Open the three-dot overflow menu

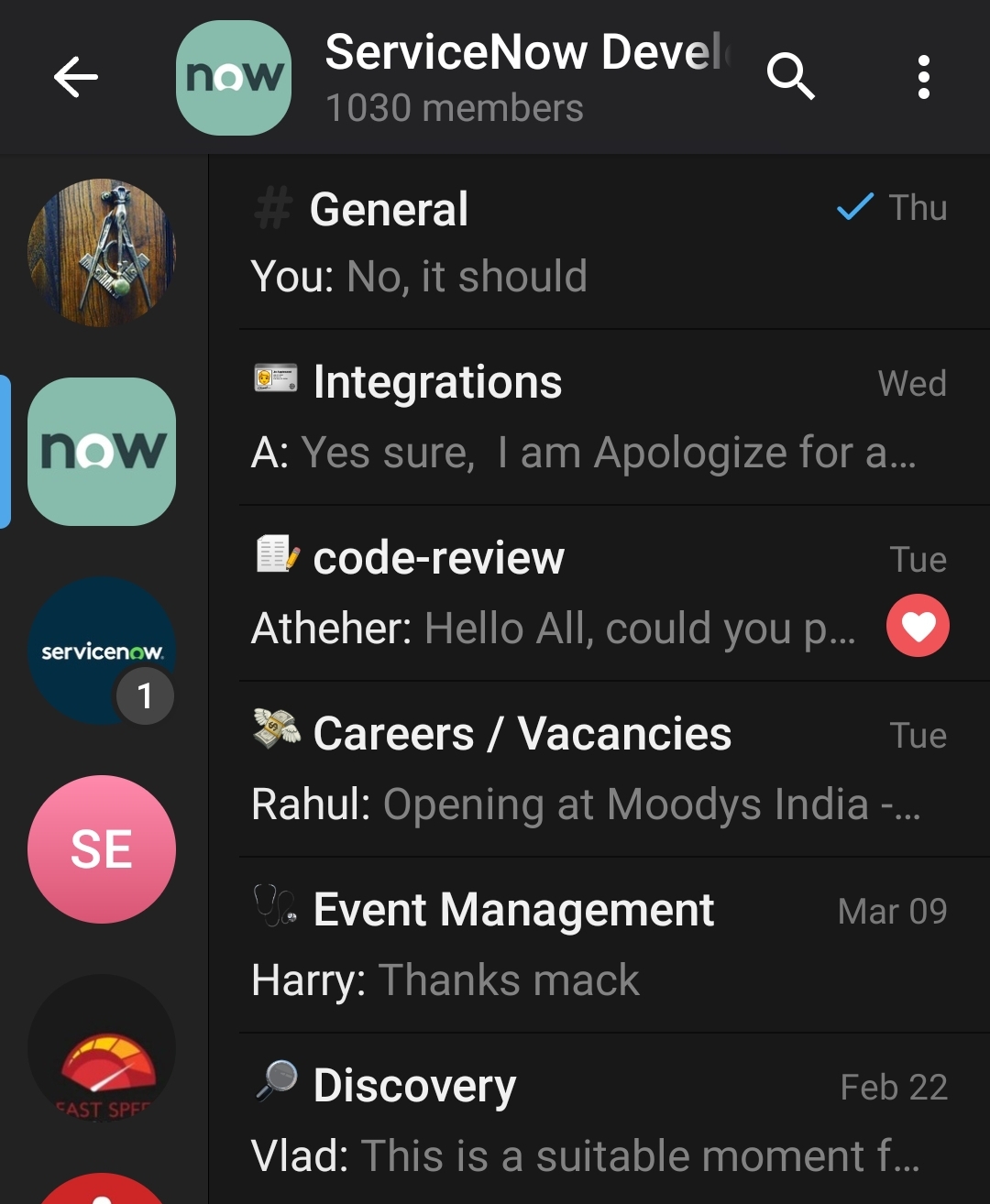(x=923, y=78)
